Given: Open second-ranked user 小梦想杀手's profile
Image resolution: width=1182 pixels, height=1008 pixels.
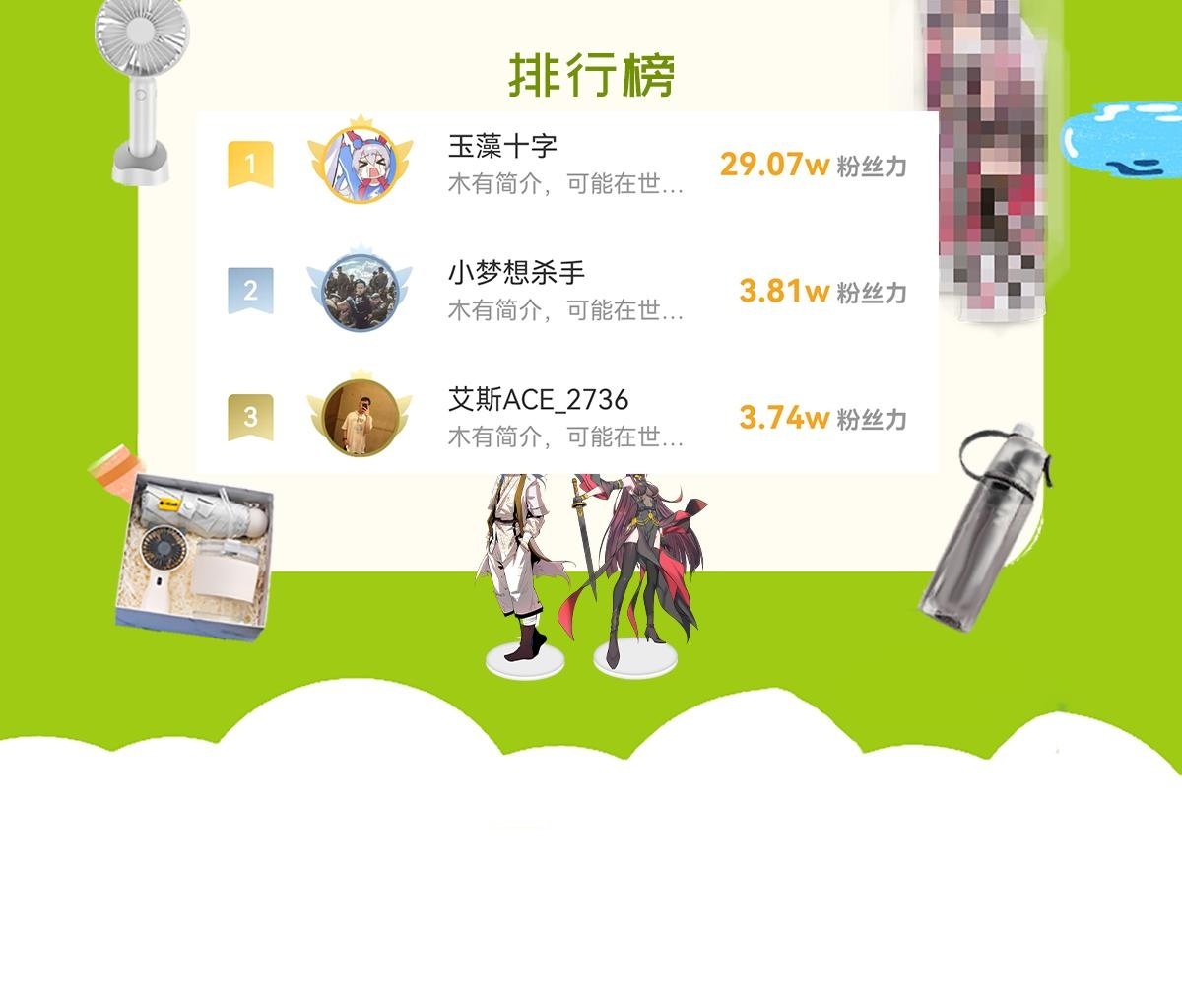Looking at the screenshot, I should (x=566, y=291).
